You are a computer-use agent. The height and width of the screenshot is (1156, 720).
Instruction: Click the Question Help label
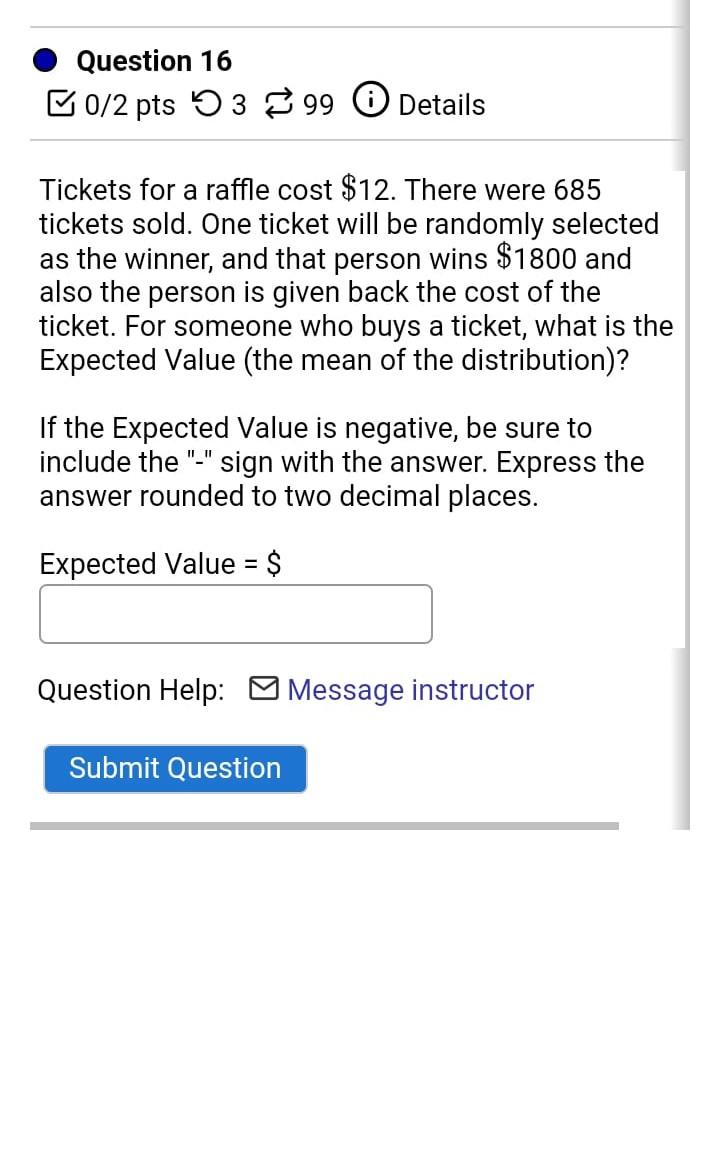point(131,690)
